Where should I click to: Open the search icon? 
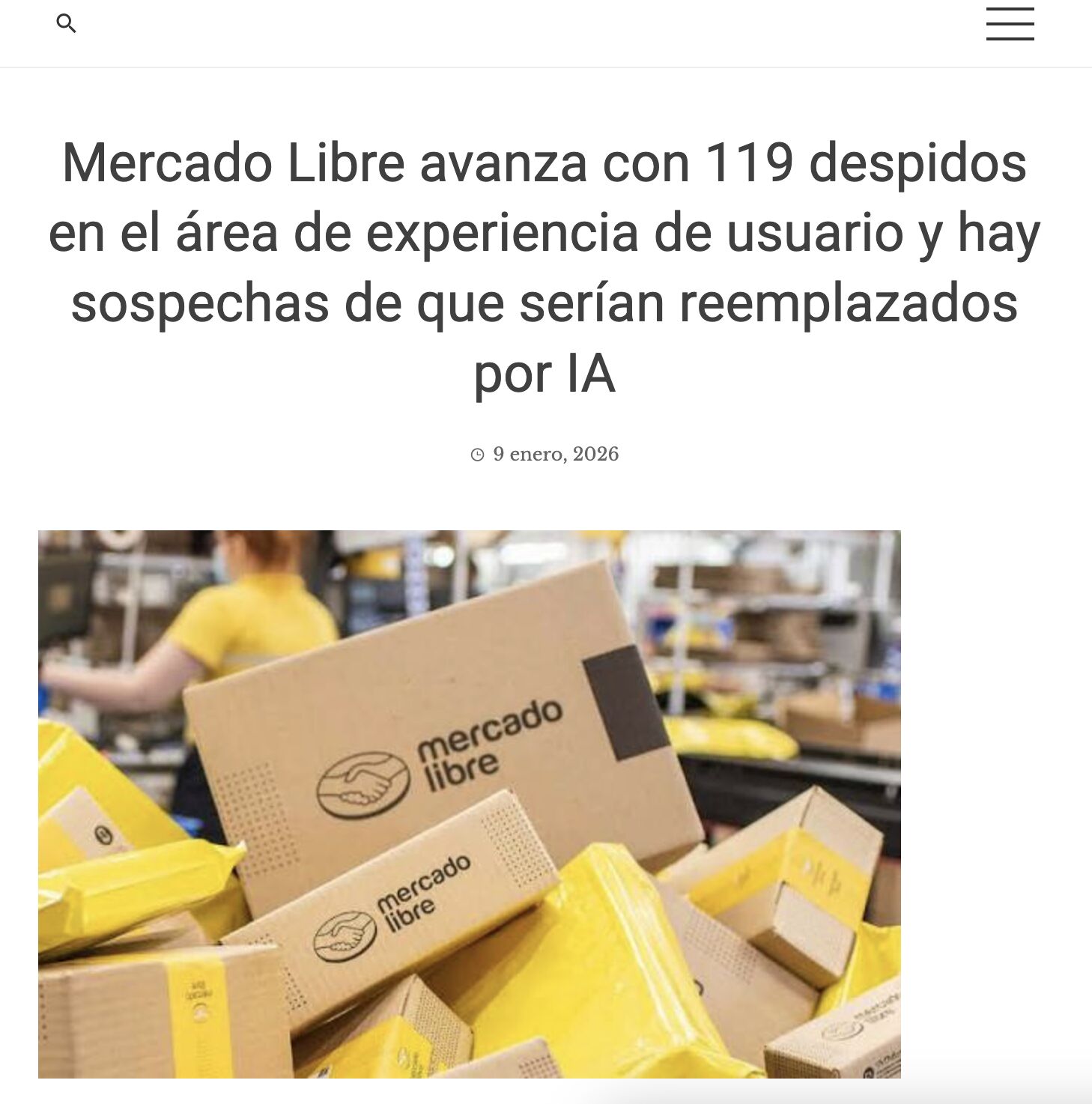[66, 24]
